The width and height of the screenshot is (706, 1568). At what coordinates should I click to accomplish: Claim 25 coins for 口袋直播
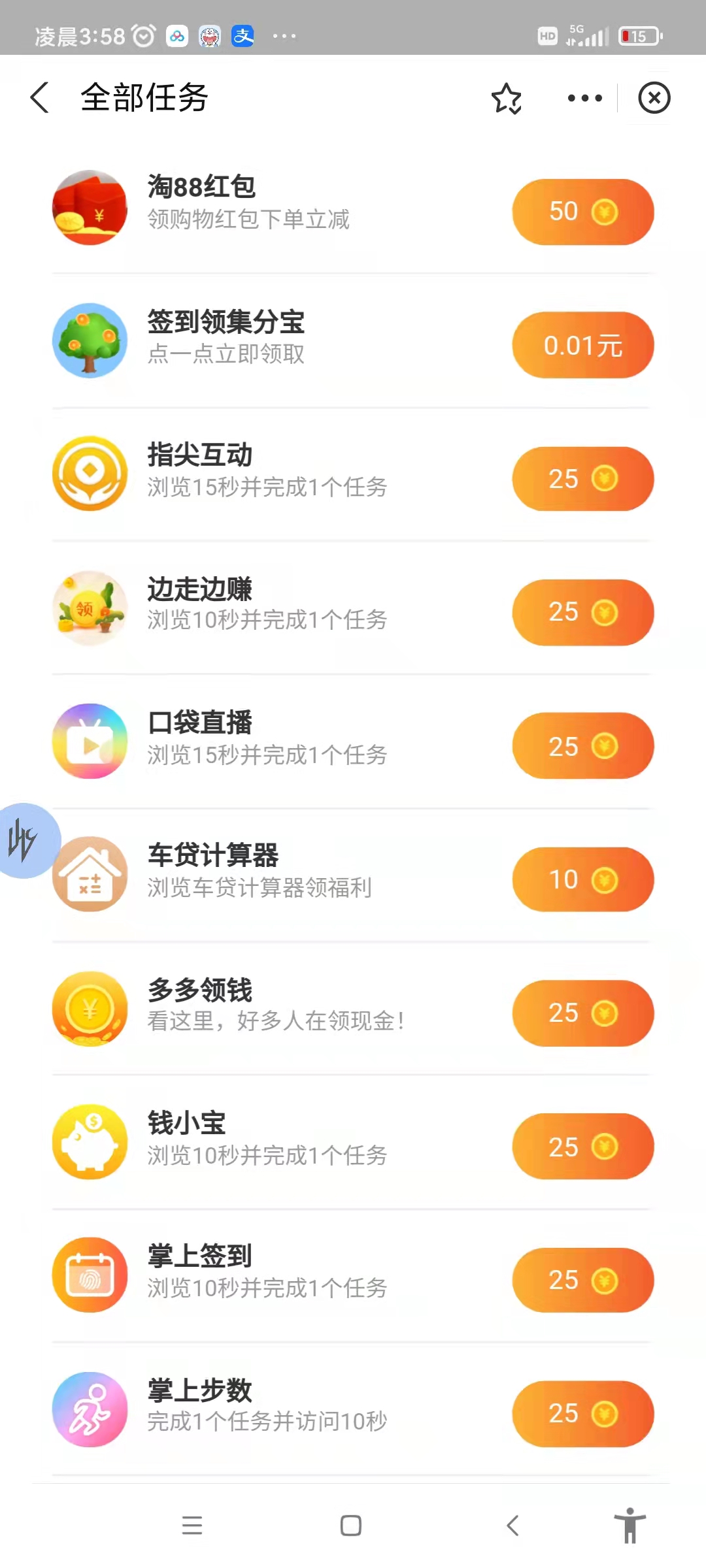coord(582,746)
